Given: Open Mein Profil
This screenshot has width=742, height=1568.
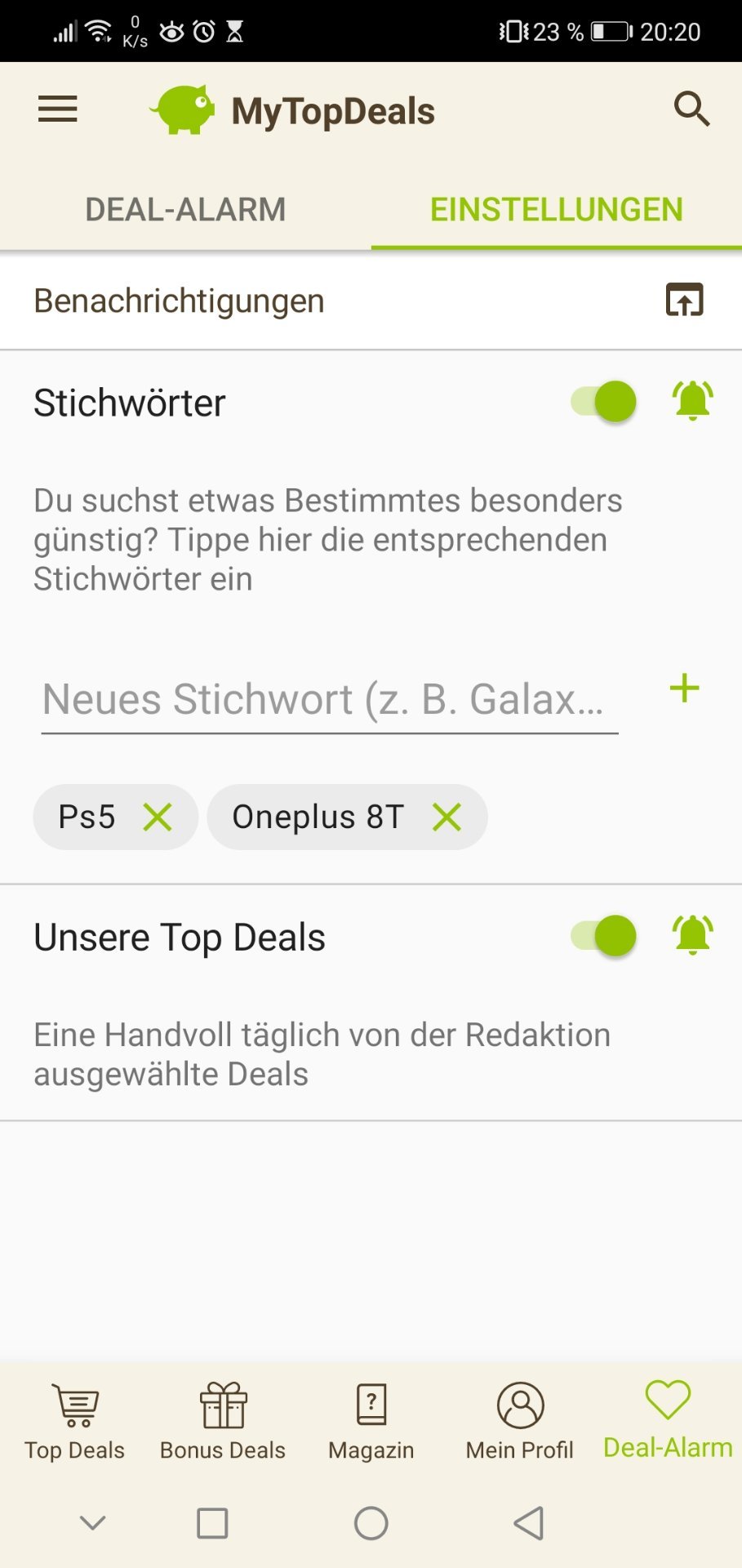Looking at the screenshot, I should [520, 1421].
